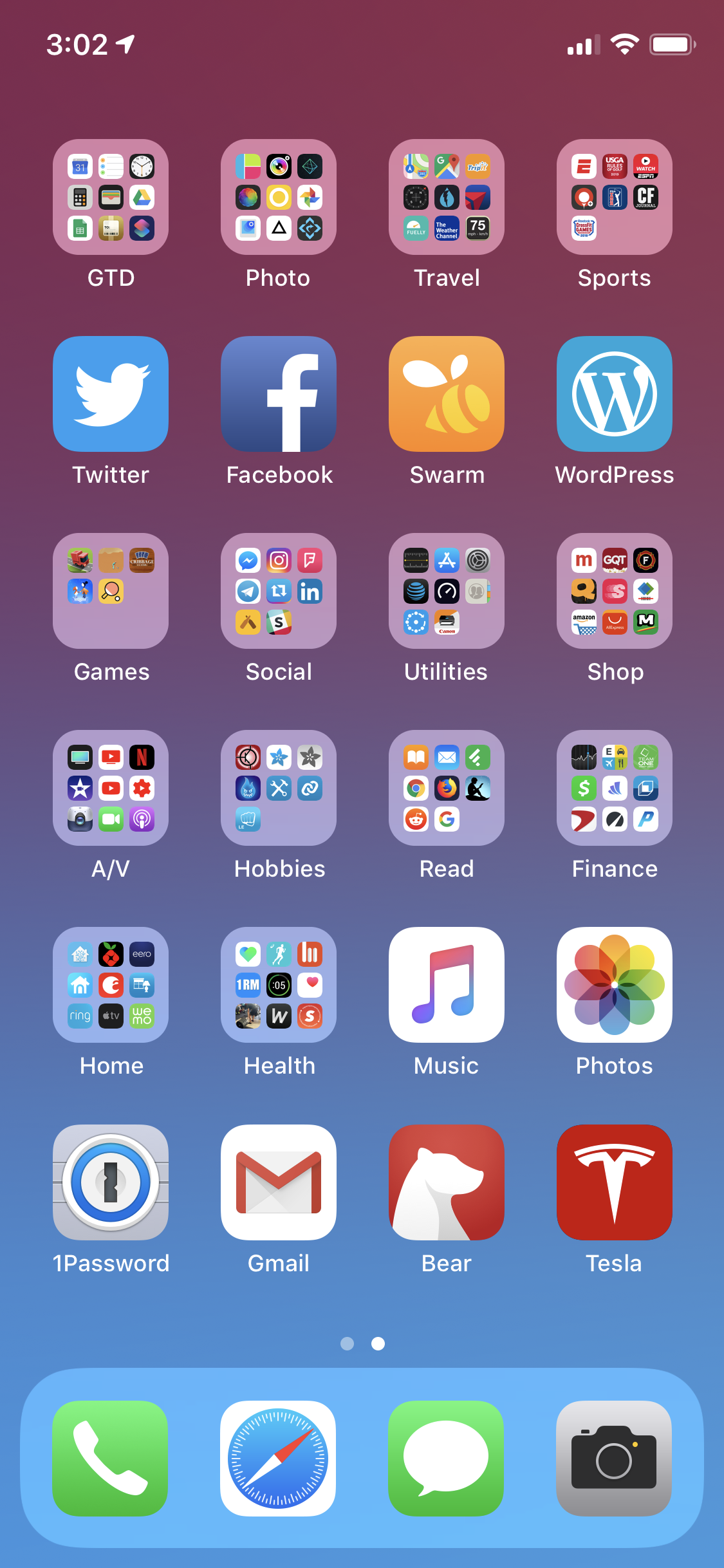Open Gmail

[x=279, y=1182]
